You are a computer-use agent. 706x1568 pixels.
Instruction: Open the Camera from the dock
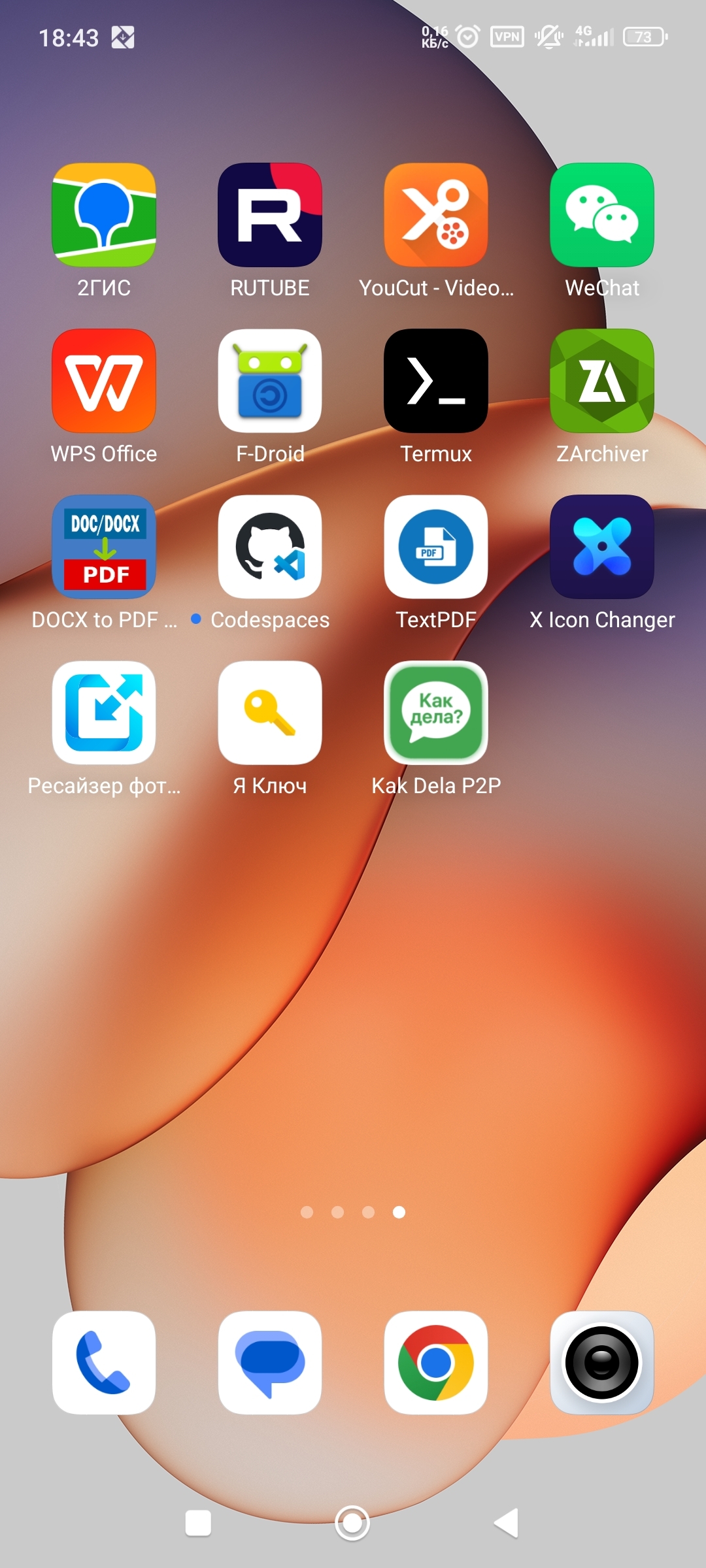pos(602,1363)
